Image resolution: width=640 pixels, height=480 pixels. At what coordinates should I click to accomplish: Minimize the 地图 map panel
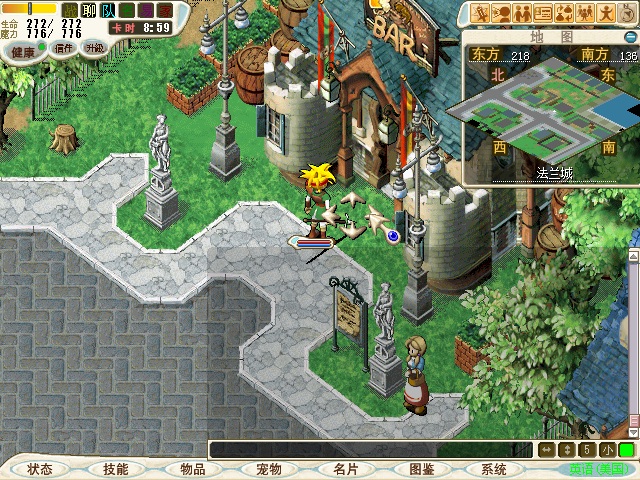click(629, 36)
